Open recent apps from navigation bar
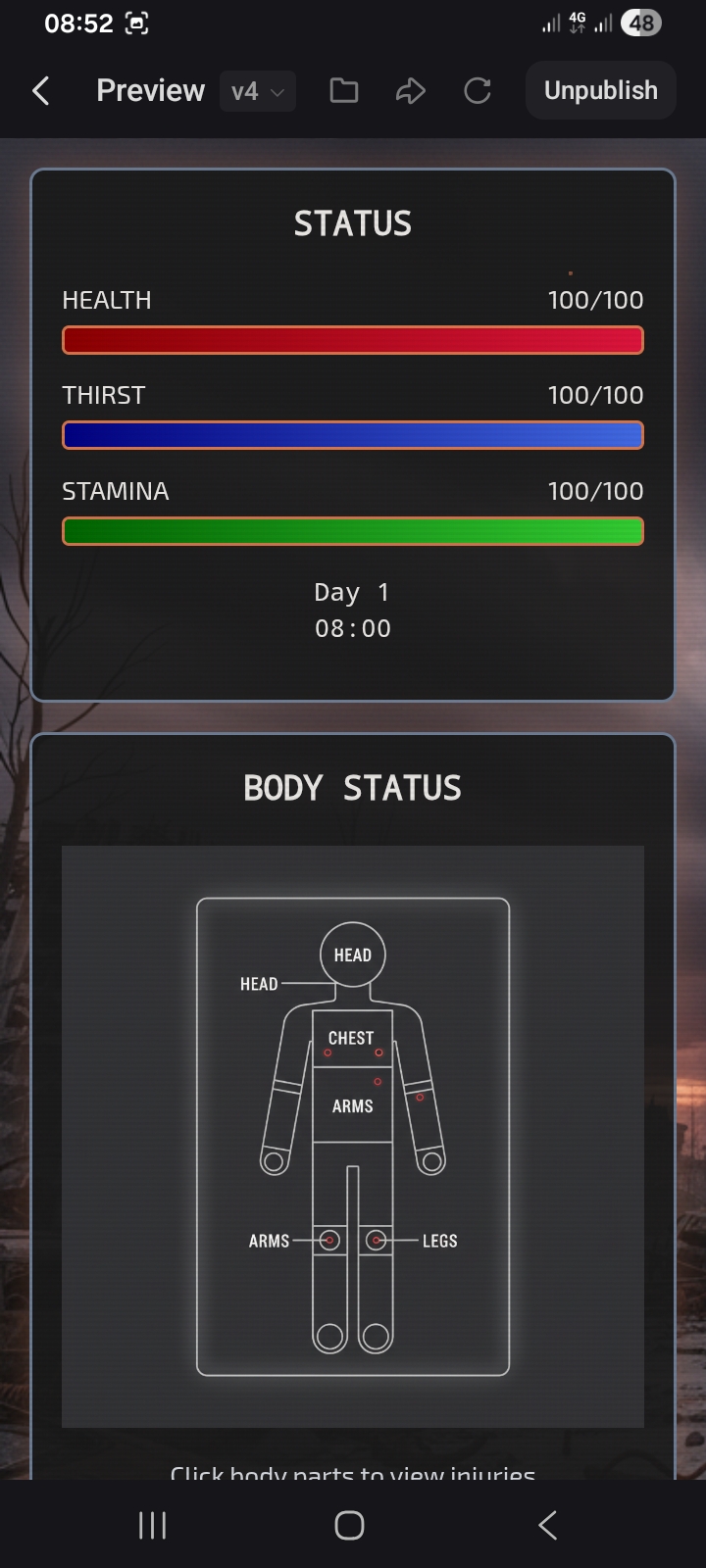The height and width of the screenshot is (1568, 706). coord(153,1525)
